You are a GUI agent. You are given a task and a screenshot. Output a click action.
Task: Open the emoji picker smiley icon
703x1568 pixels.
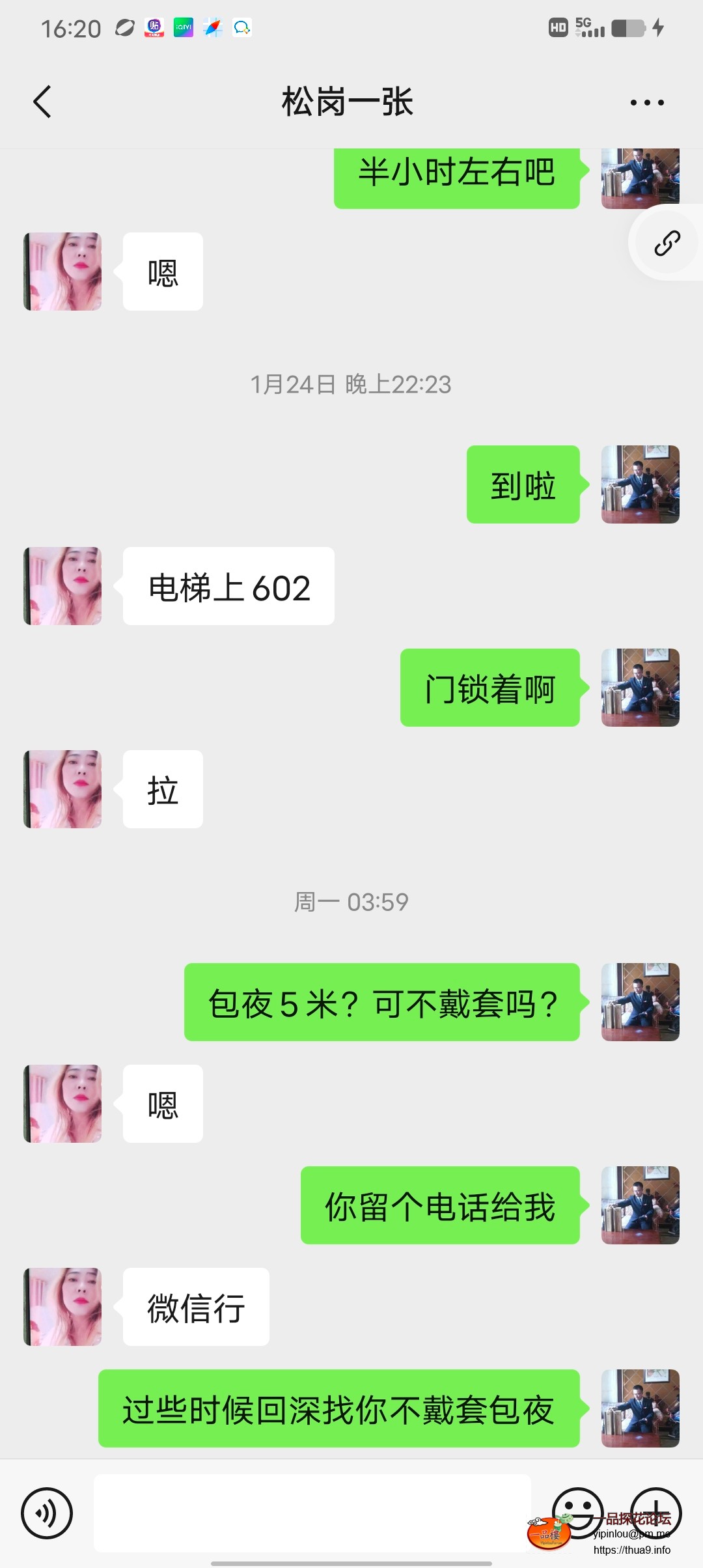tap(579, 1514)
